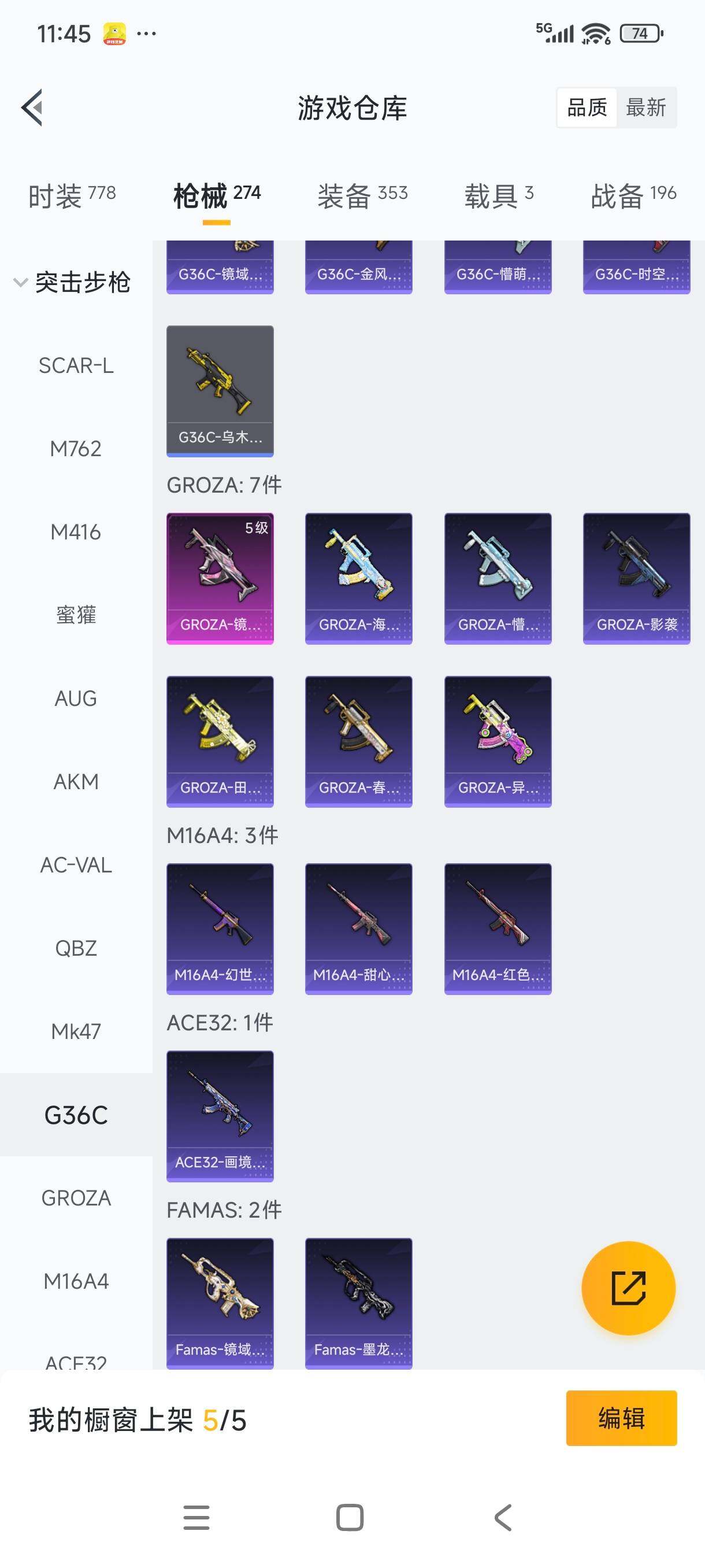View the ACE32-画境 skin

pyautogui.click(x=220, y=1116)
